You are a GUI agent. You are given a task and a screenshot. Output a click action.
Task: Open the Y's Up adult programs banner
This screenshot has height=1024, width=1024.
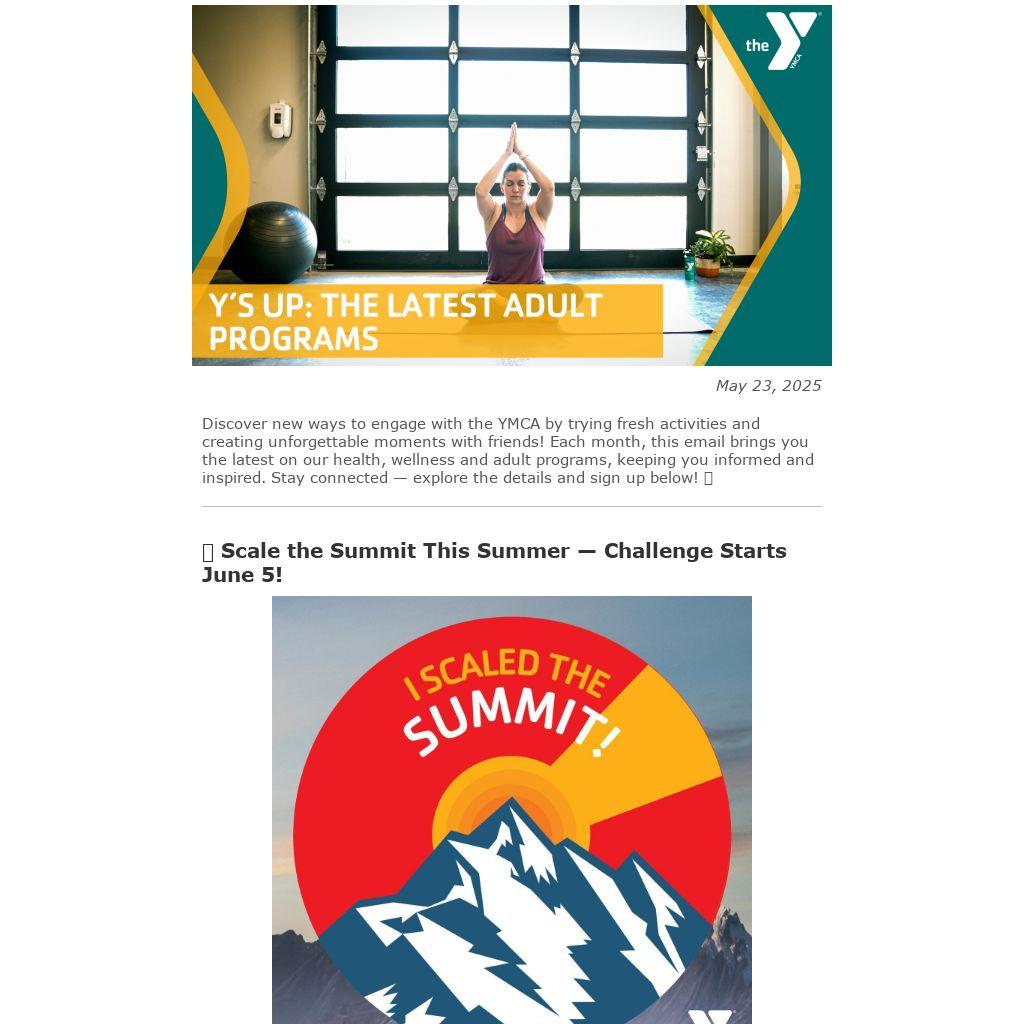click(511, 185)
